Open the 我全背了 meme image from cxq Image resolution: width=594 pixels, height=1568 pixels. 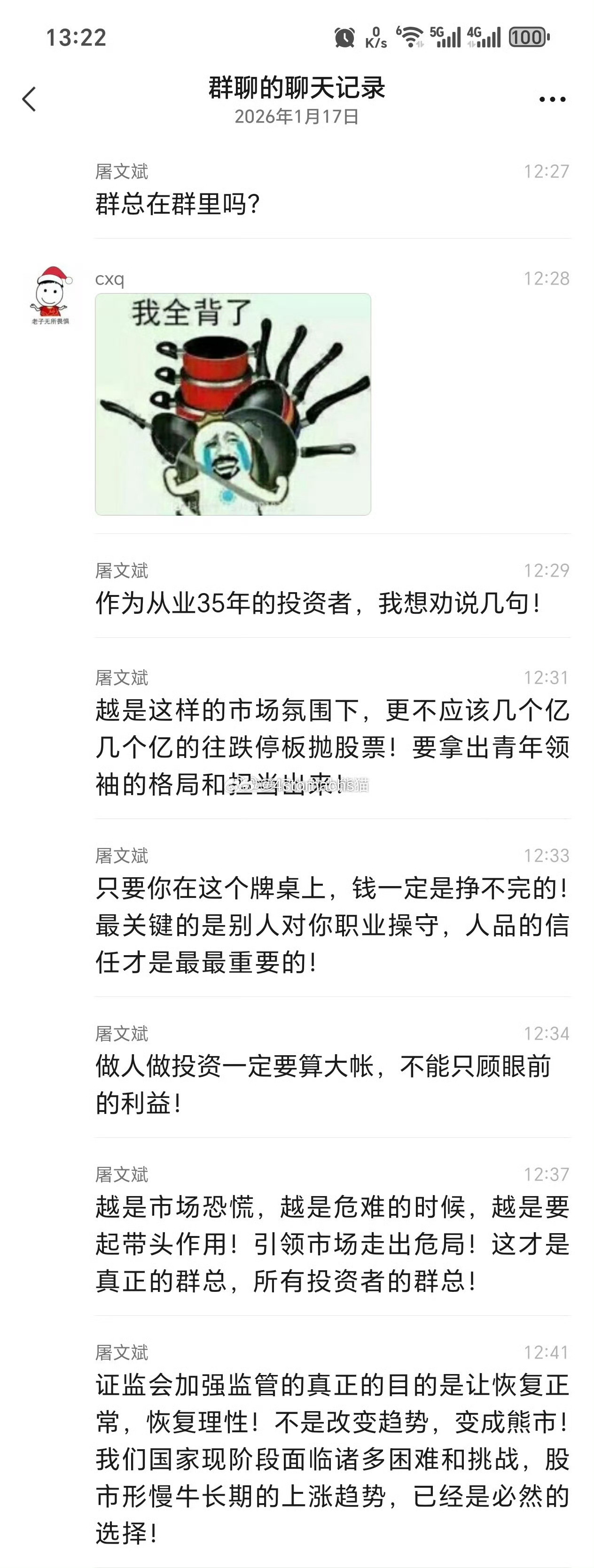click(x=233, y=404)
